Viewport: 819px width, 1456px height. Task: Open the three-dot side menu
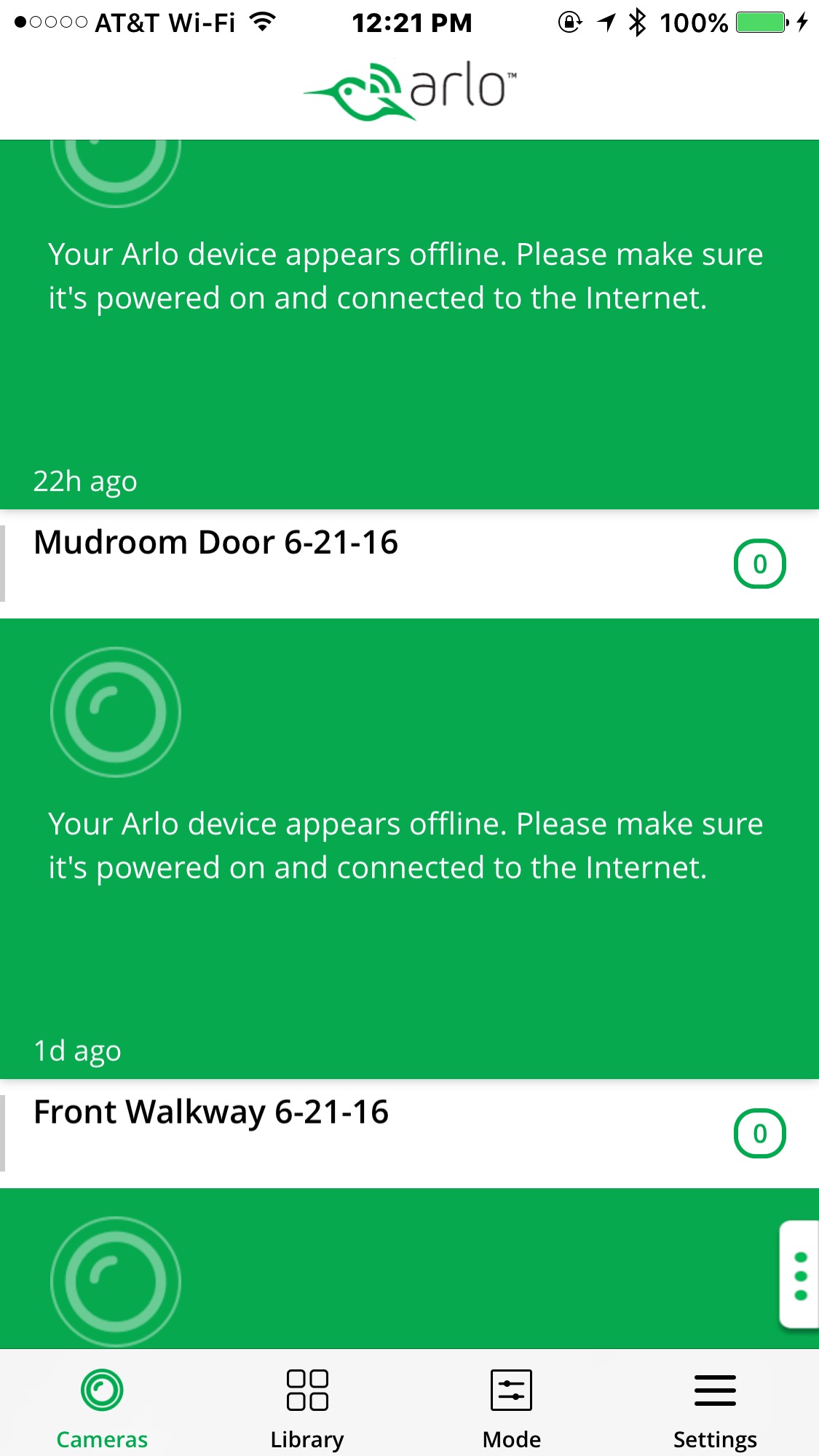800,1276
